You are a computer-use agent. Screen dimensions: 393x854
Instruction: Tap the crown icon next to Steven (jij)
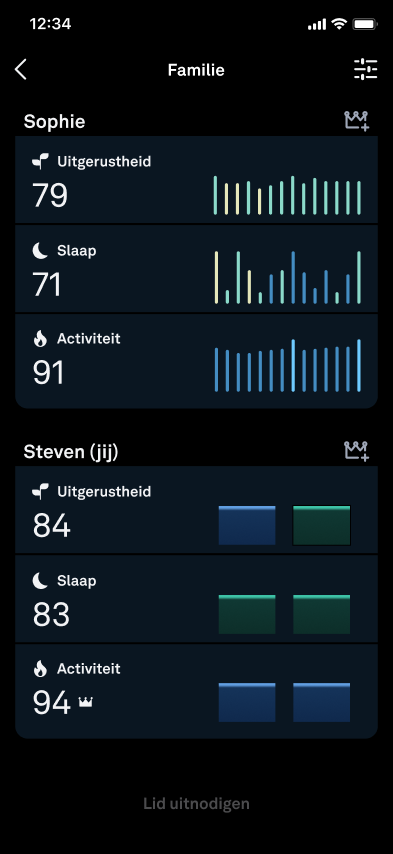pos(357,451)
